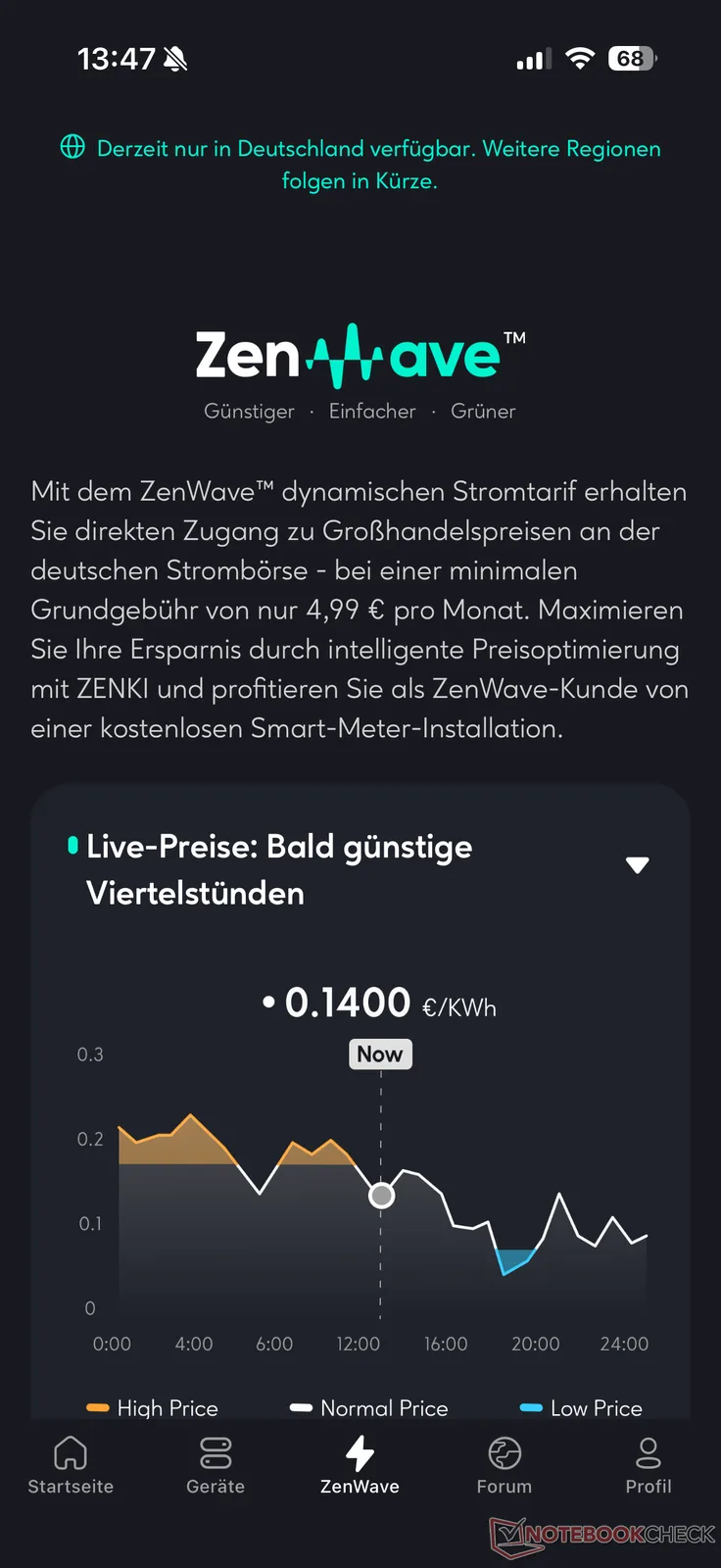Open the Startseite tab
The height and width of the screenshot is (1568, 721).
71,1464
